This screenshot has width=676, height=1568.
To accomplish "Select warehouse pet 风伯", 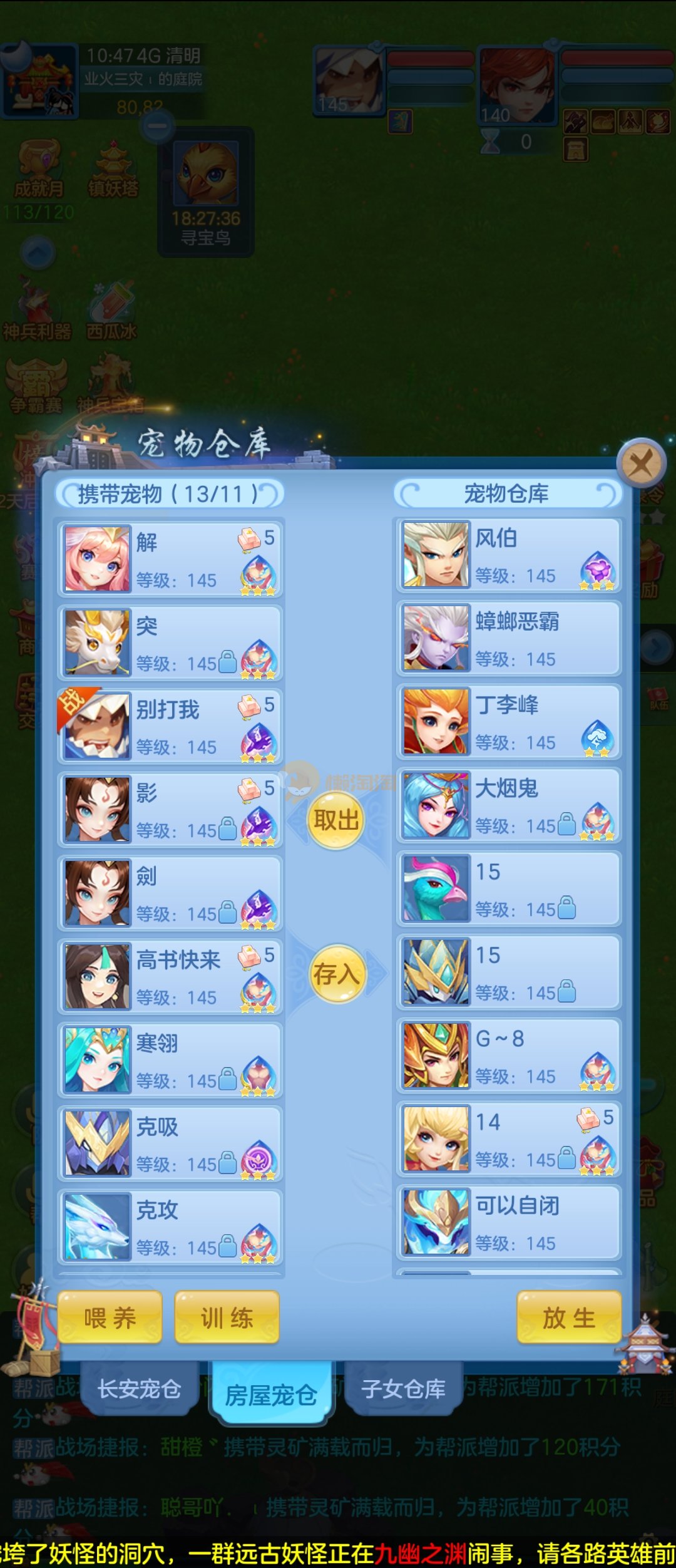I will coord(508,555).
